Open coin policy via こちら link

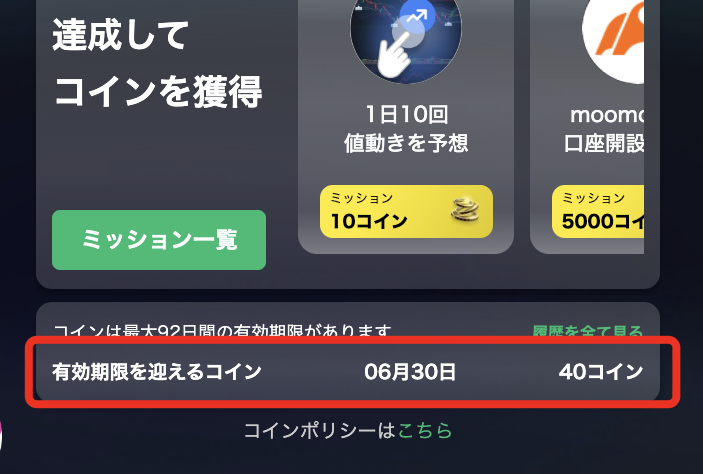425,431
